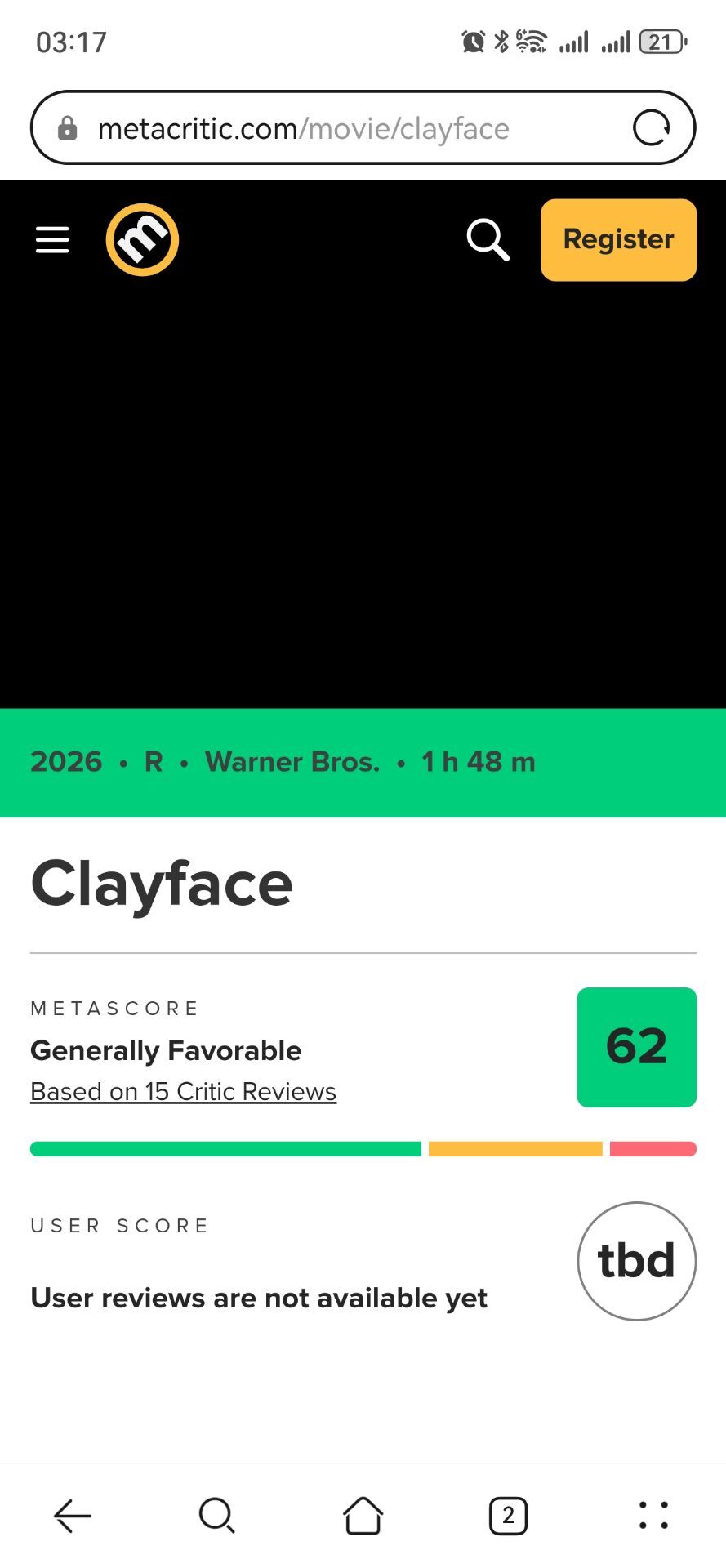Go back with the browser arrow
The width and height of the screenshot is (726, 1568).
pyautogui.click(x=72, y=1516)
